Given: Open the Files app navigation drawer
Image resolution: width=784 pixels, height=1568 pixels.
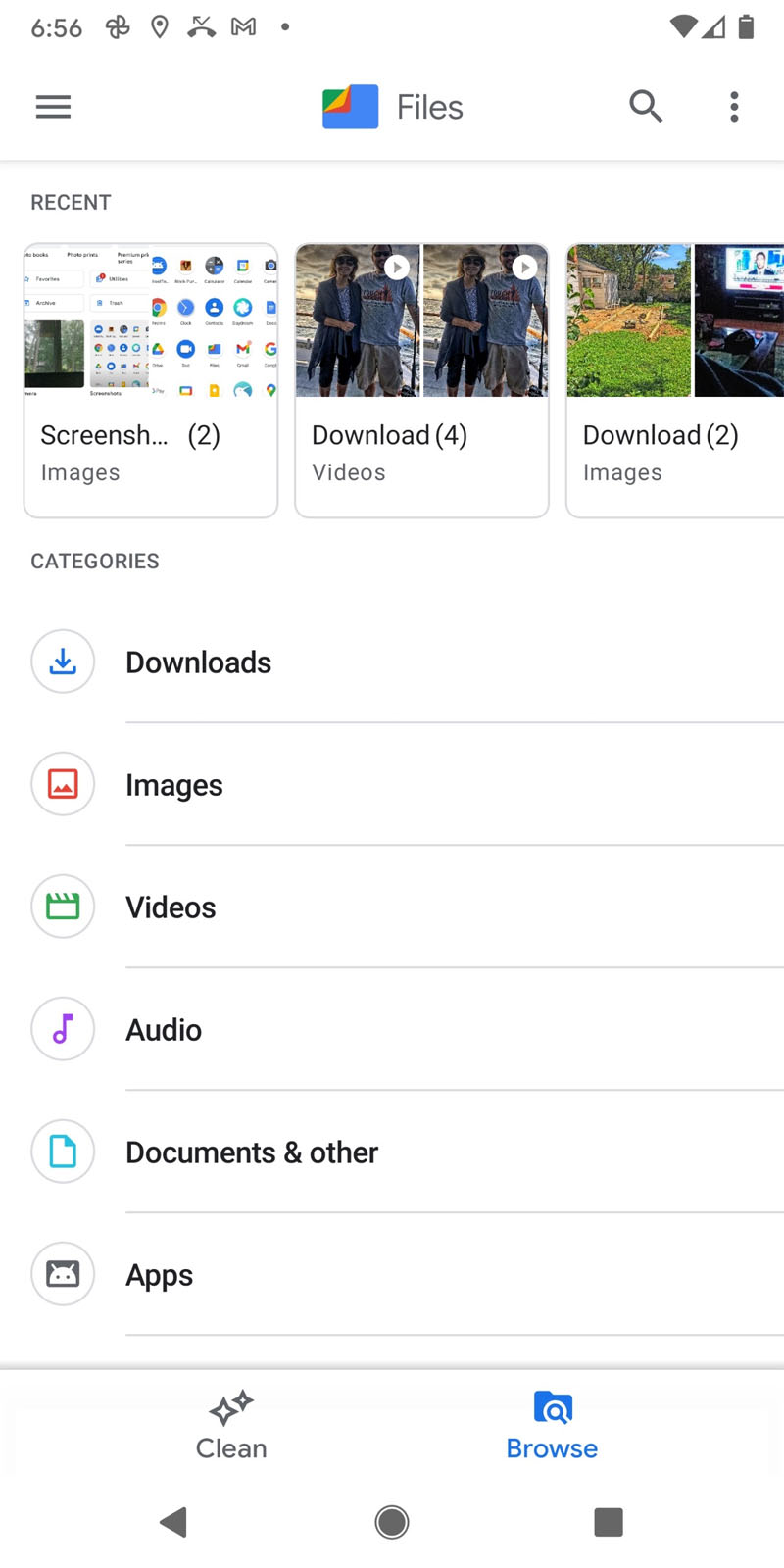Looking at the screenshot, I should coord(53,106).
